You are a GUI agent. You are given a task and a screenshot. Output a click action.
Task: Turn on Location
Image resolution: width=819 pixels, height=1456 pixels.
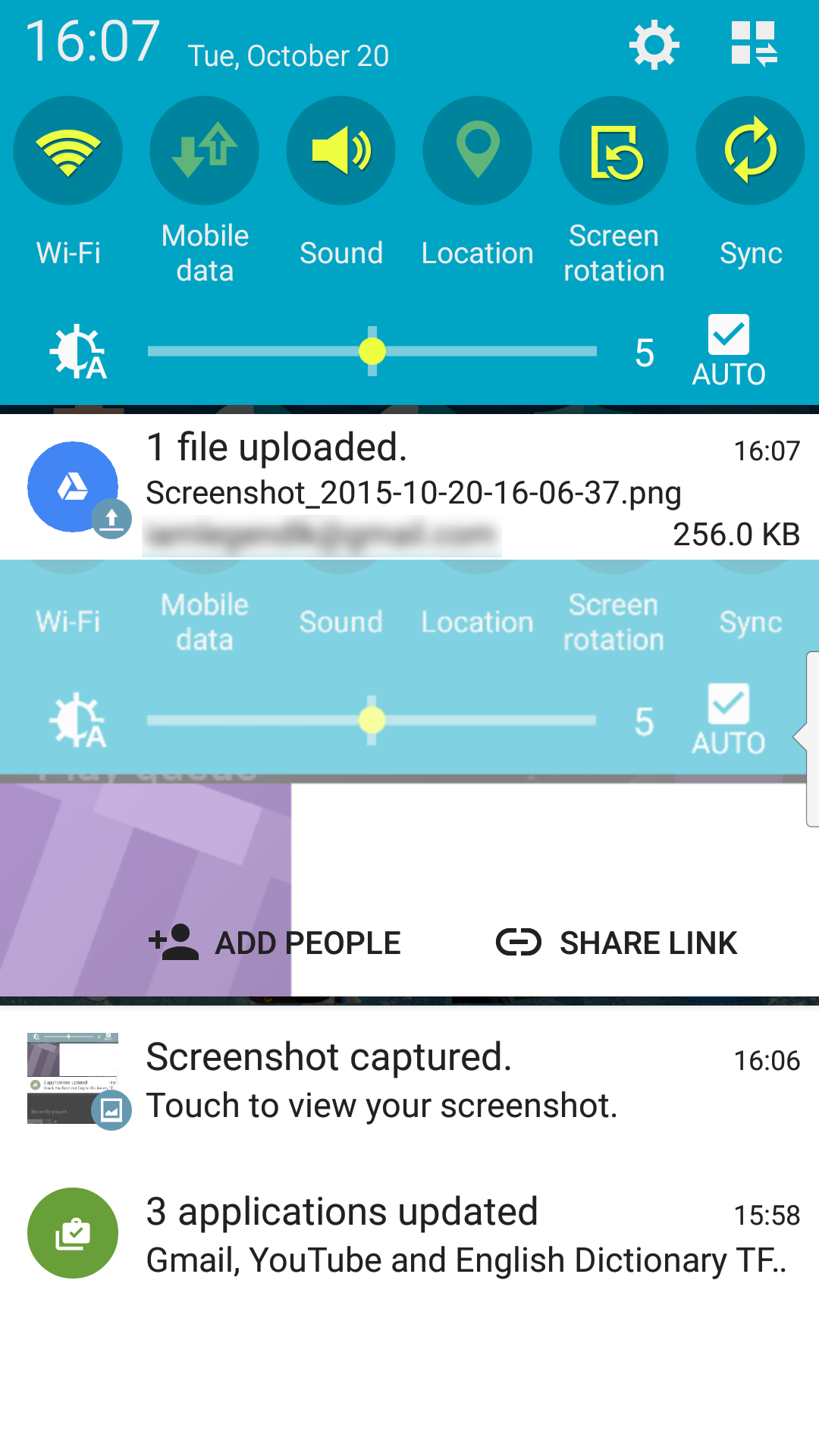point(478,150)
